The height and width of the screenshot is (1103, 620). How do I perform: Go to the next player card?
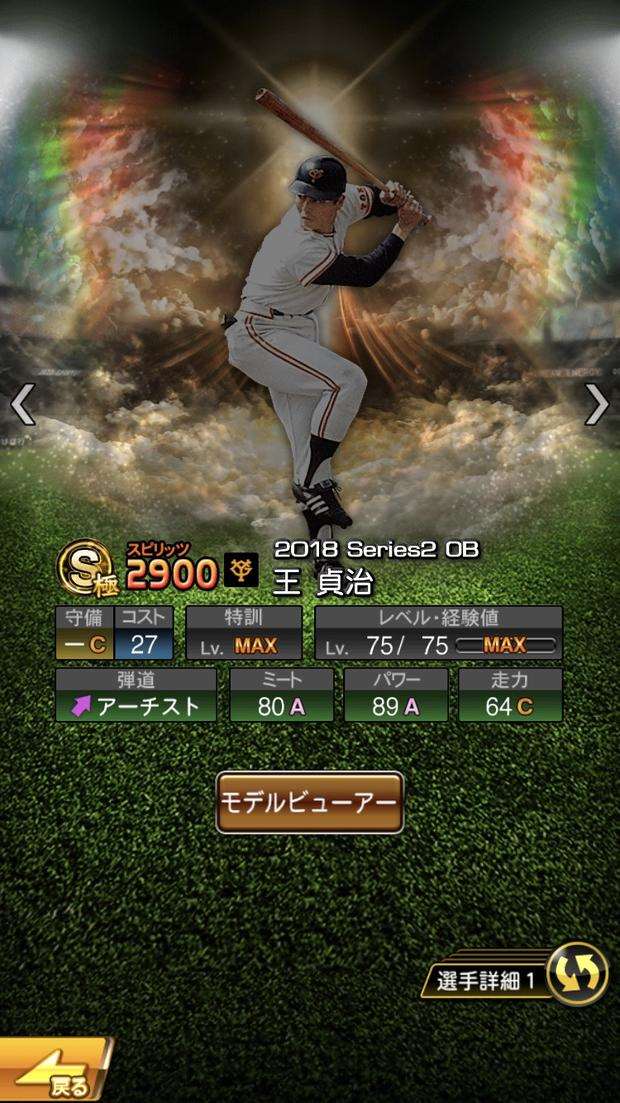[597, 404]
